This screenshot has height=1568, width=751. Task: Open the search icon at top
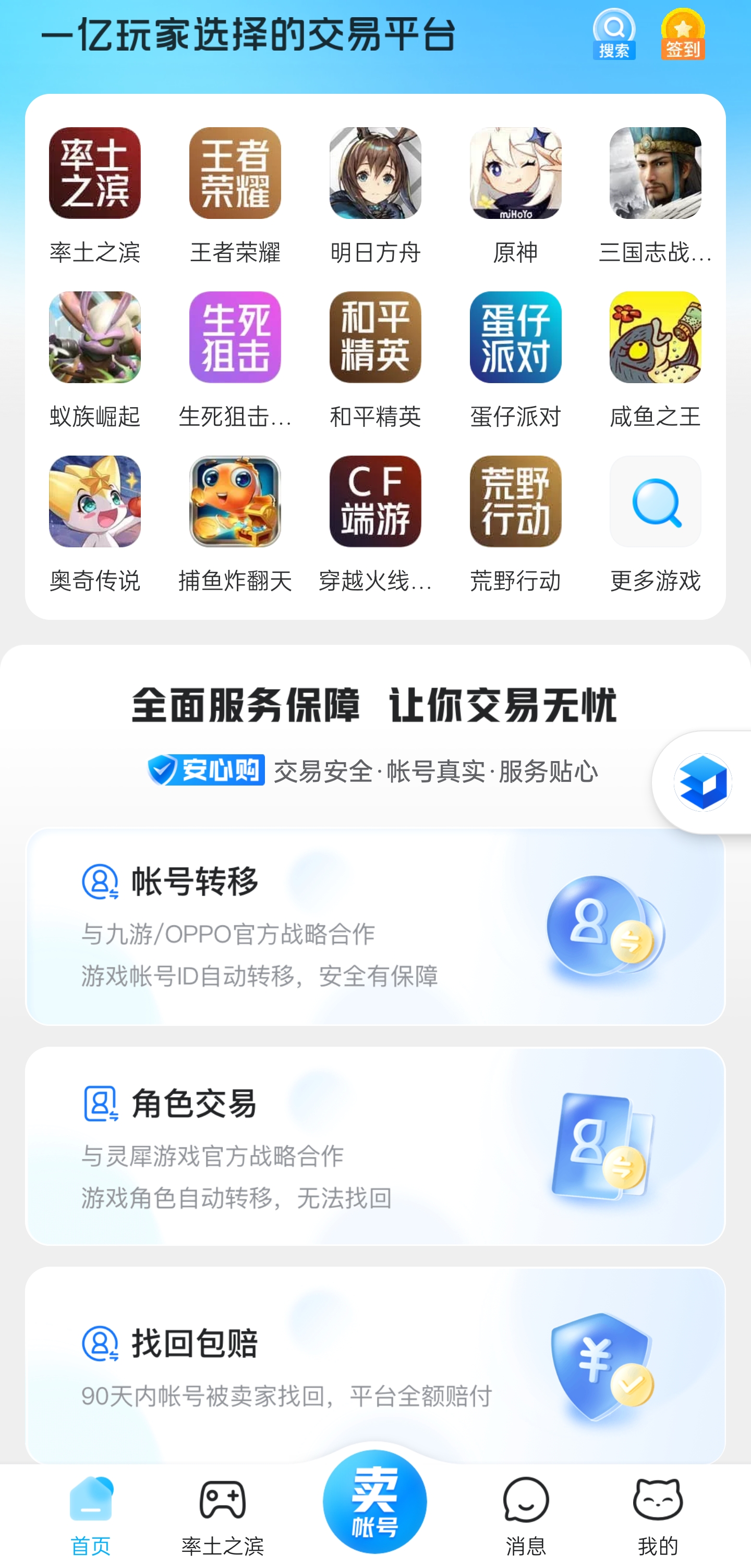point(613,34)
